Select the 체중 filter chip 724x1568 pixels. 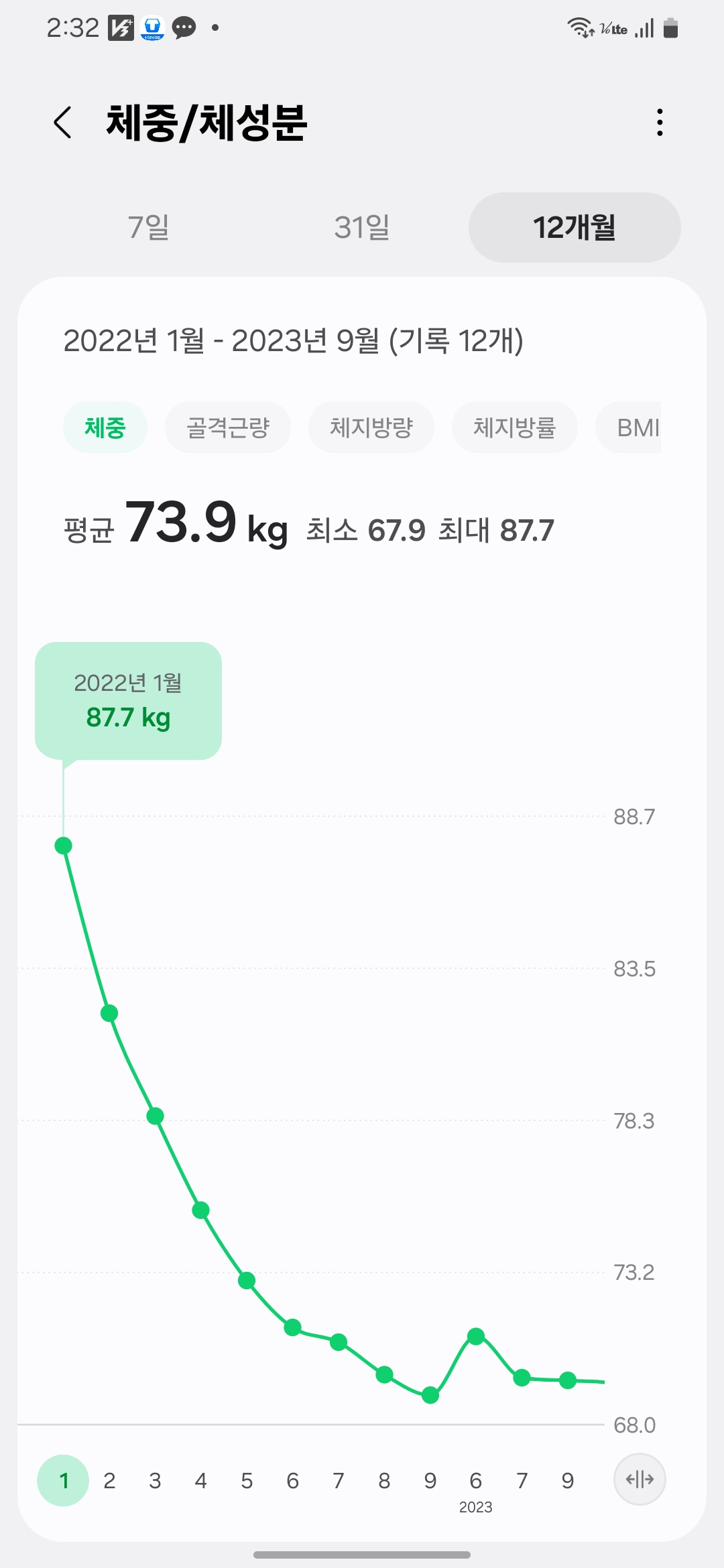coord(105,427)
